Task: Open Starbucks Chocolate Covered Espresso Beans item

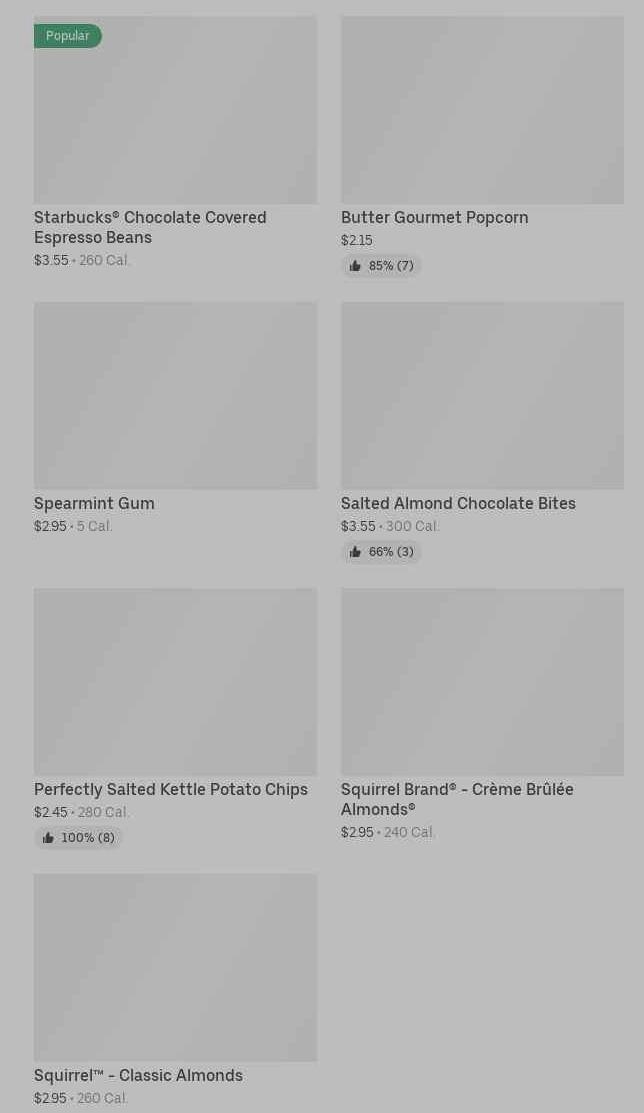Action: coord(175,142)
